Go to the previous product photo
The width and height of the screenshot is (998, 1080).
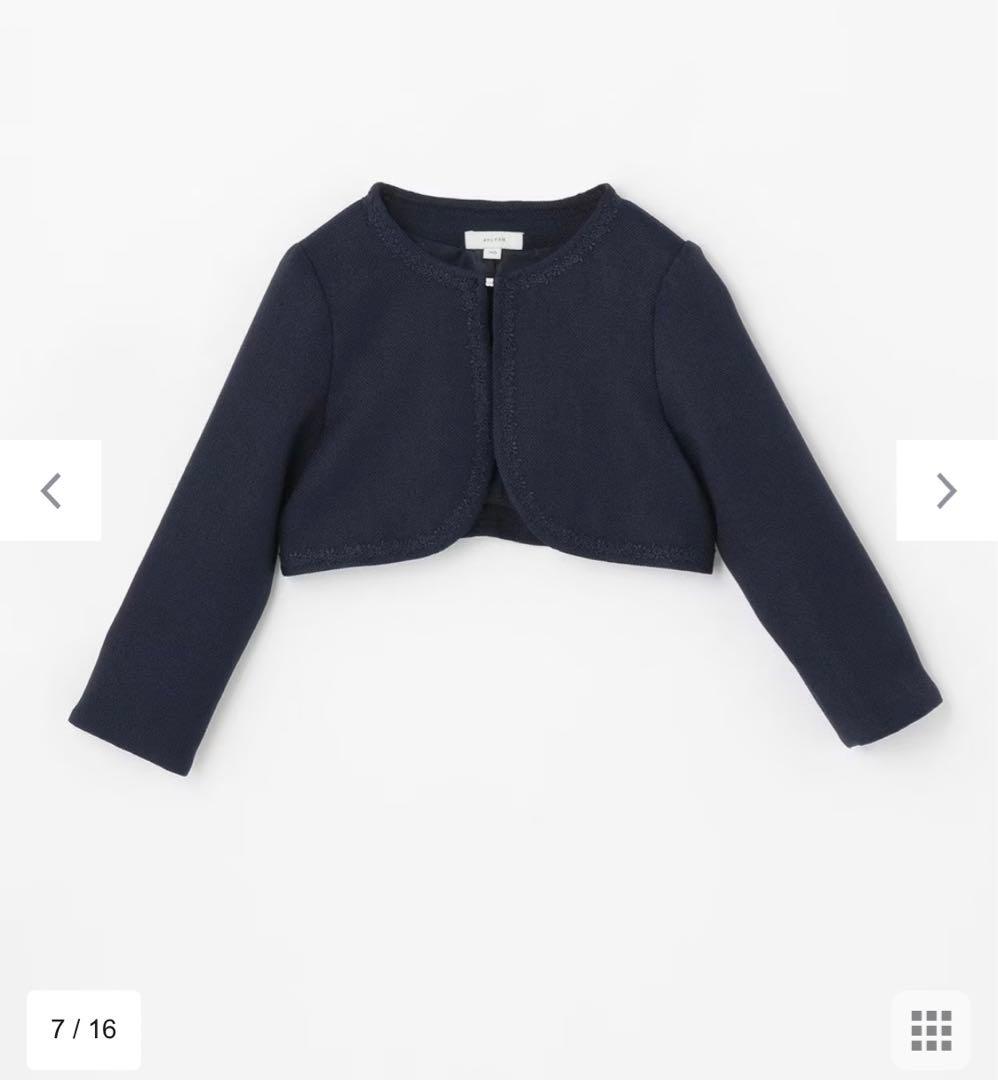[50, 490]
